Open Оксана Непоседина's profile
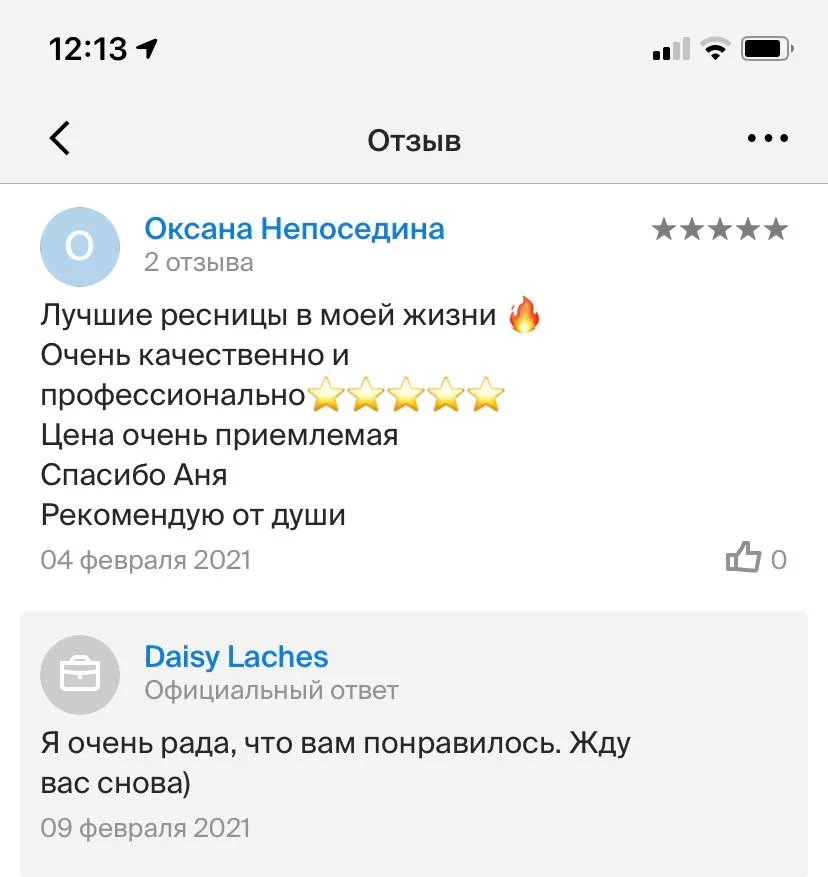This screenshot has width=828, height=877. pyautogui.click(x=294, y=228)
